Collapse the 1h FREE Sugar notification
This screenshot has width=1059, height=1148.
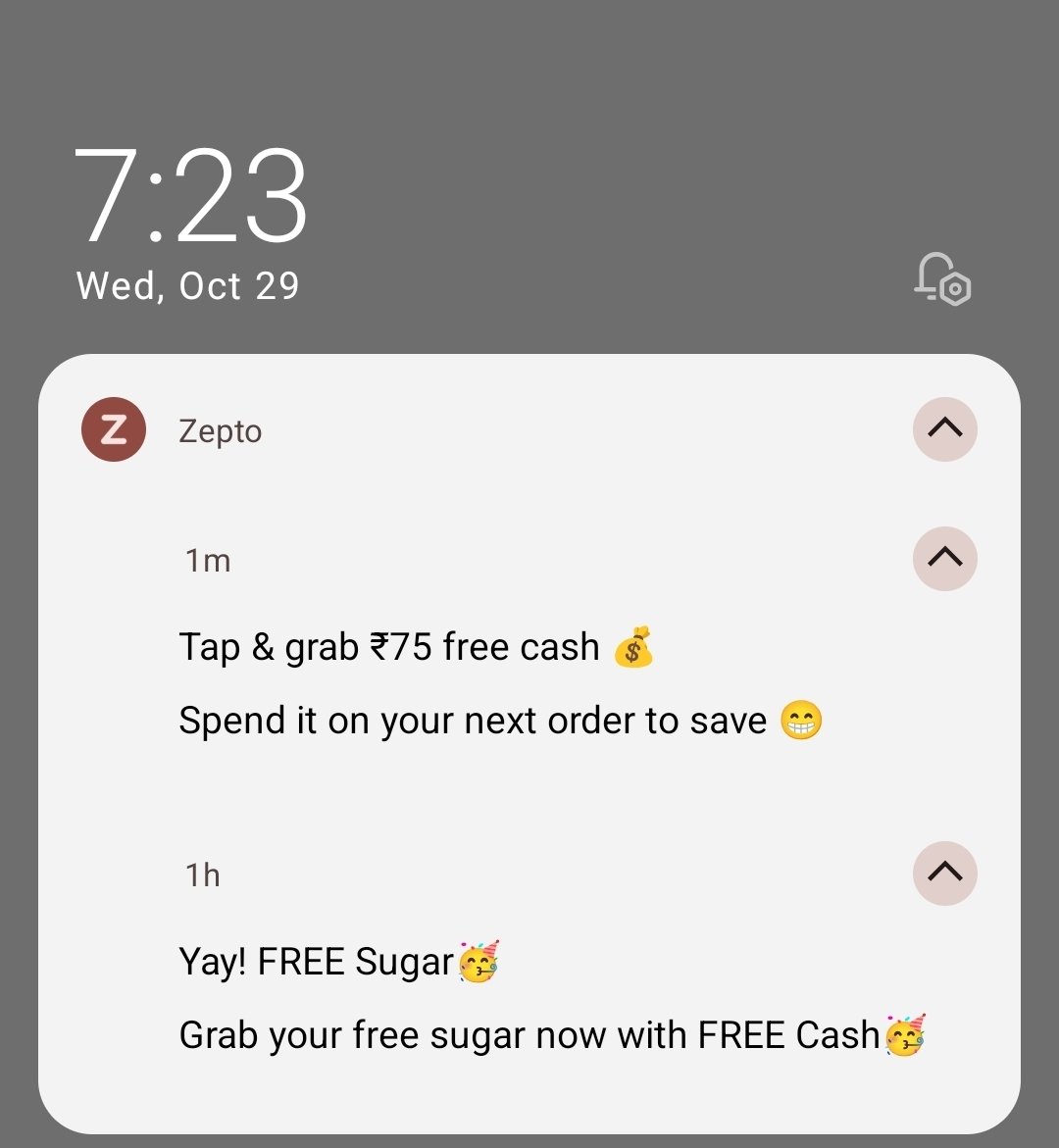point(944,873)
